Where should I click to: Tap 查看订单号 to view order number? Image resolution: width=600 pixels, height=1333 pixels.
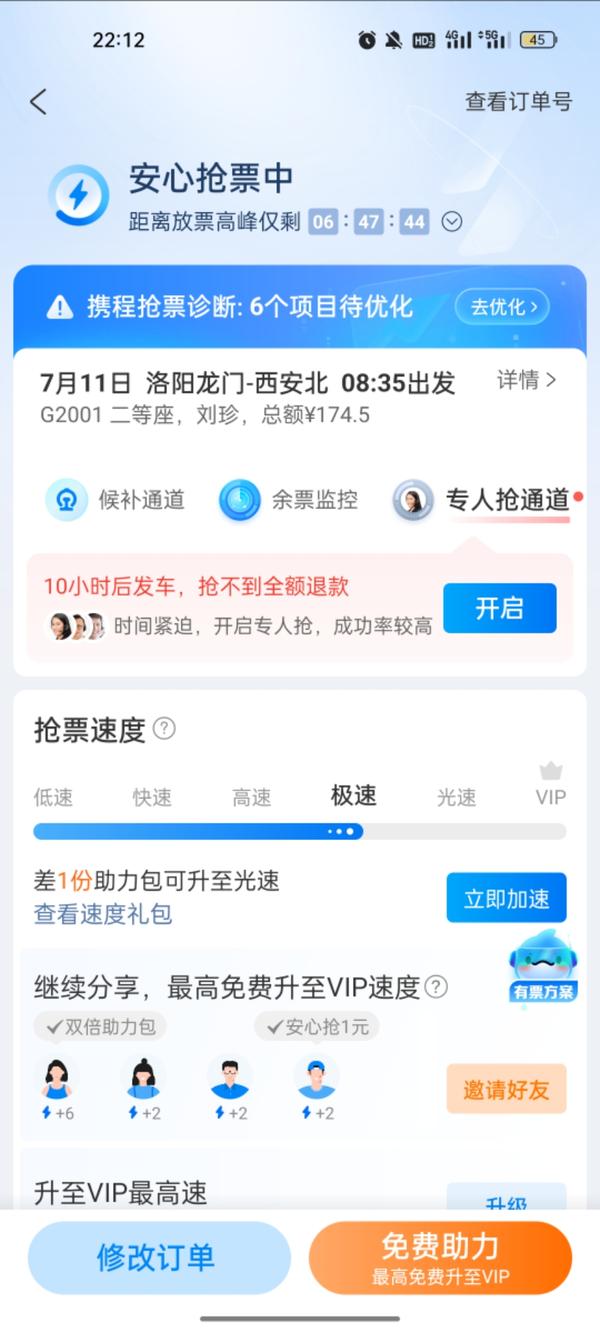(x=518, y=101)
